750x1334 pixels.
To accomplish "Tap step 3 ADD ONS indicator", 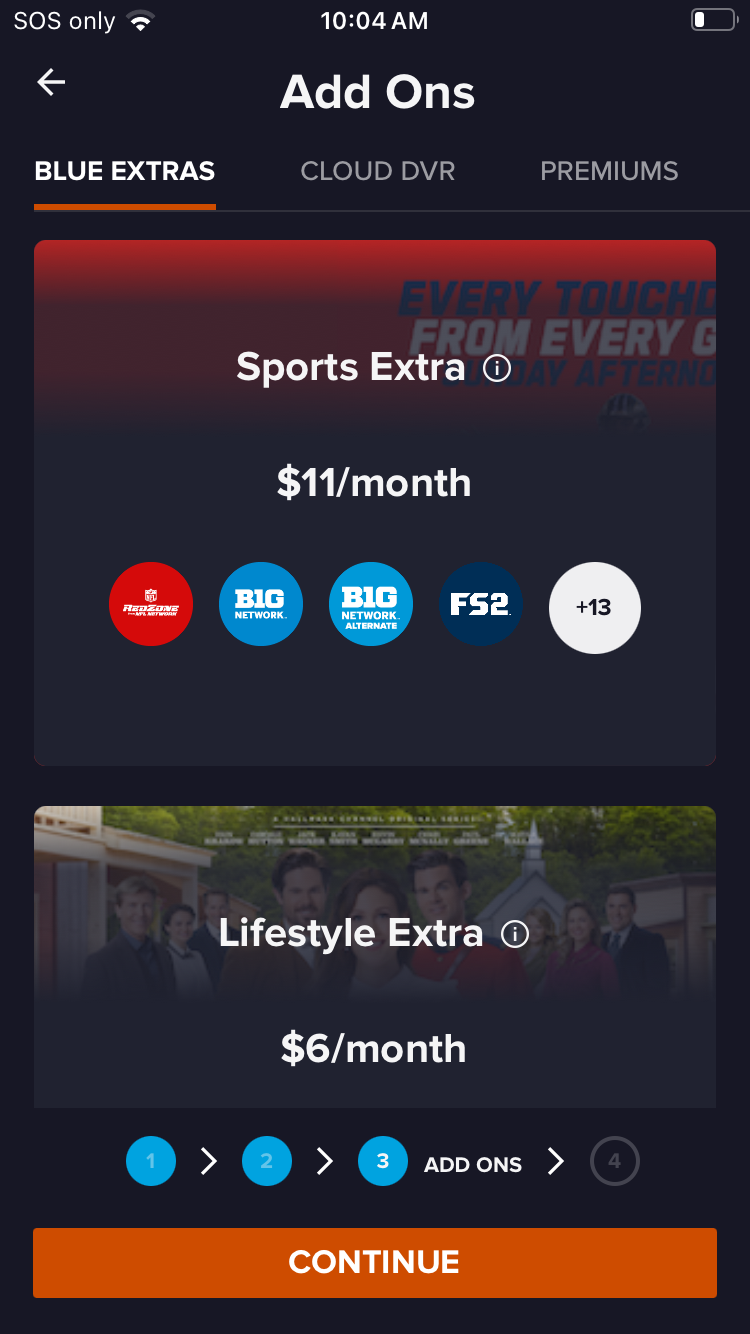I will (x=381, y=1160).
